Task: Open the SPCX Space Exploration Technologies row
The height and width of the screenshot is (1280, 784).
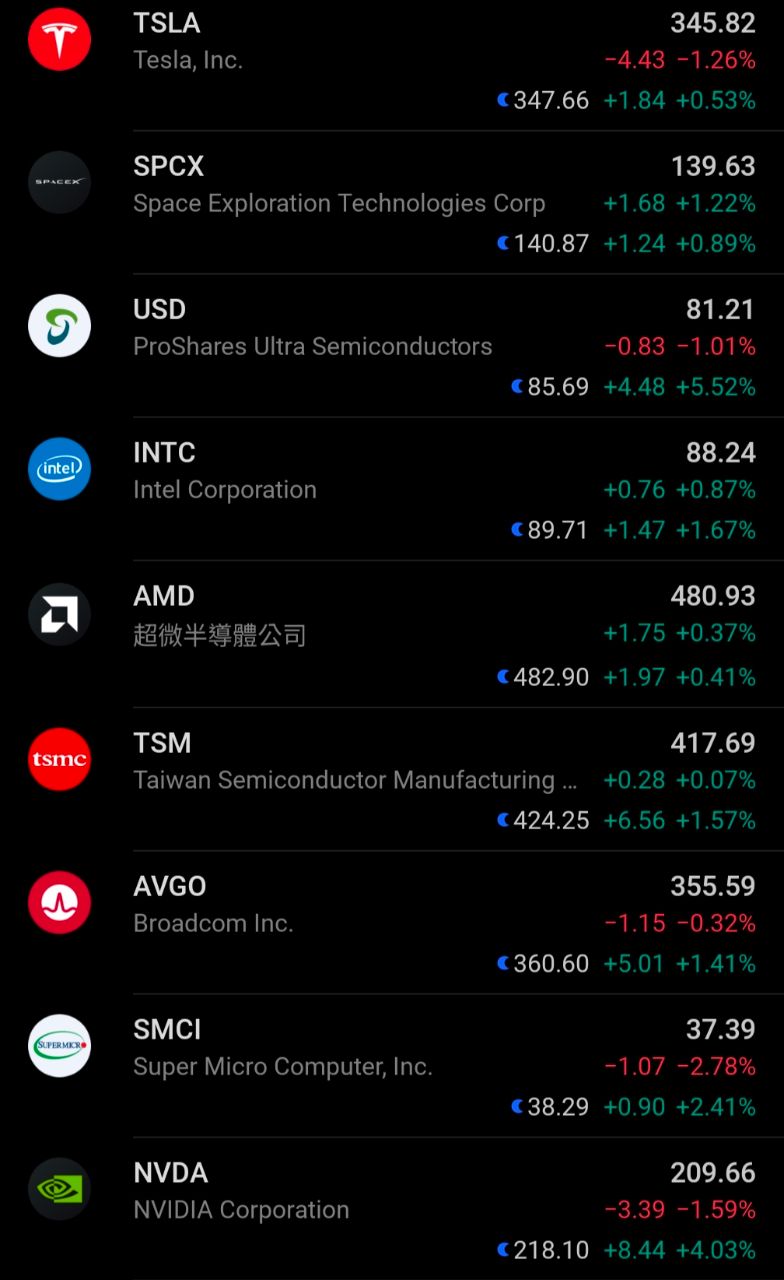Action: pyautogui.click(x=392, y=203)
